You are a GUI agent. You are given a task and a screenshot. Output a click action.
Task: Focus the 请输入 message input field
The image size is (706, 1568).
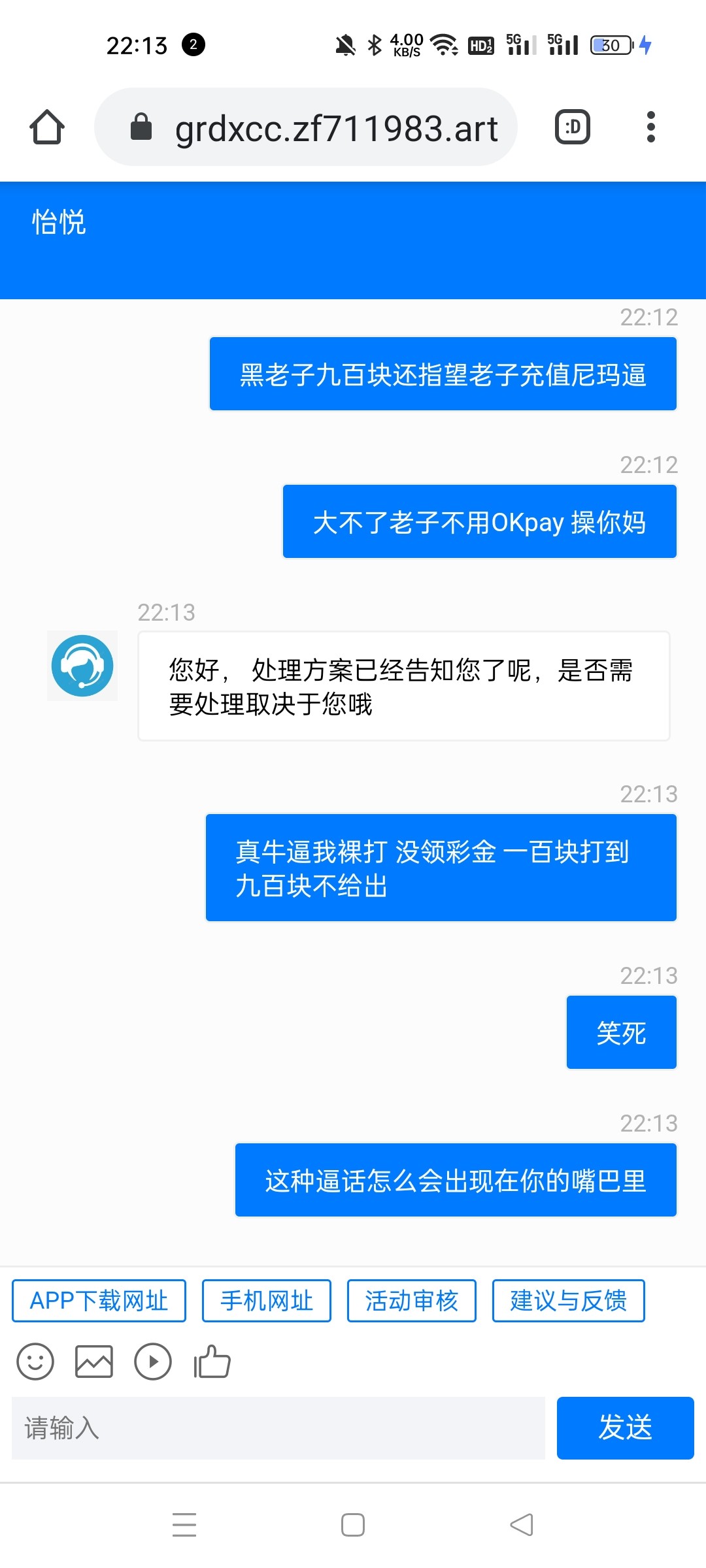pyautogui.click(x=278, y=1428)
